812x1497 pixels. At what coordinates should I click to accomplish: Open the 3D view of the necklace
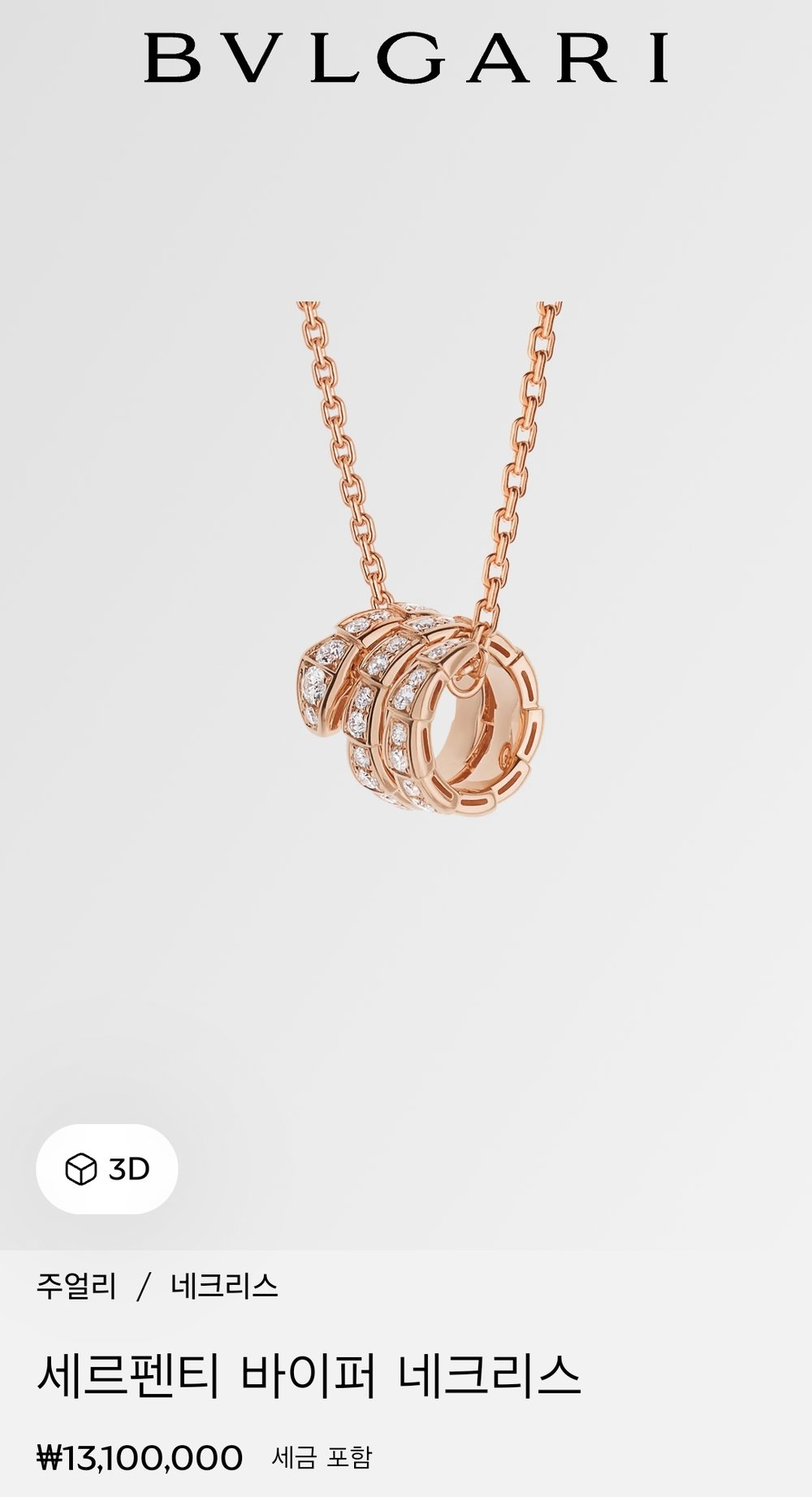[x=106, y=1169]
